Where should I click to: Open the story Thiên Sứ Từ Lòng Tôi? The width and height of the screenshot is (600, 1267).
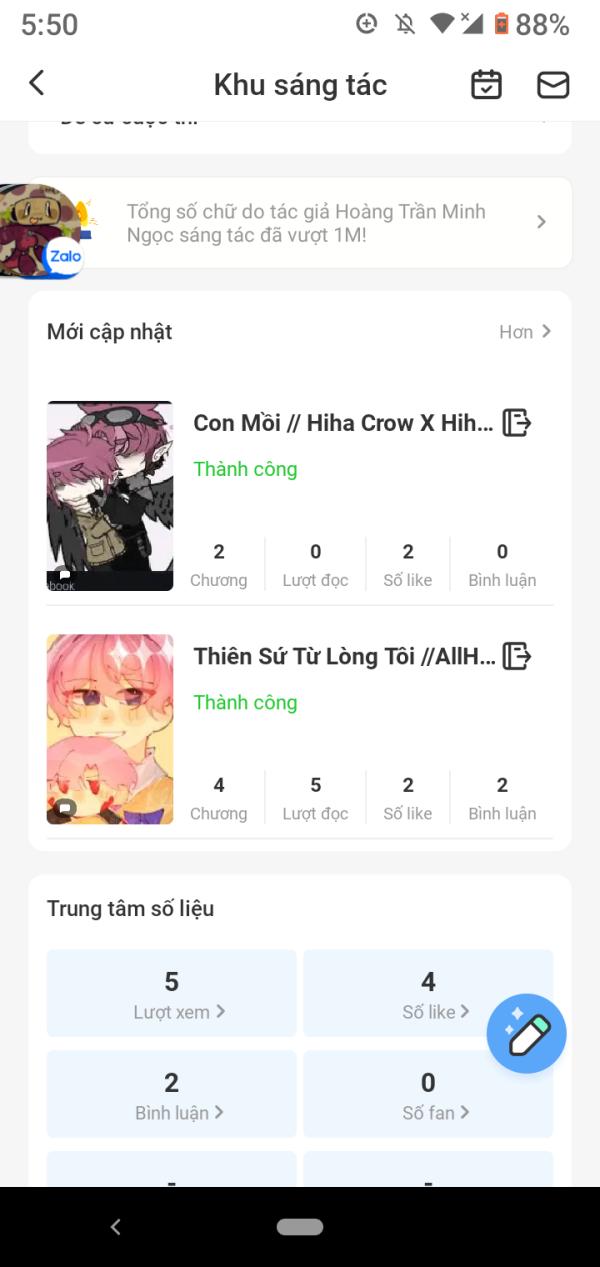[344, 656]
